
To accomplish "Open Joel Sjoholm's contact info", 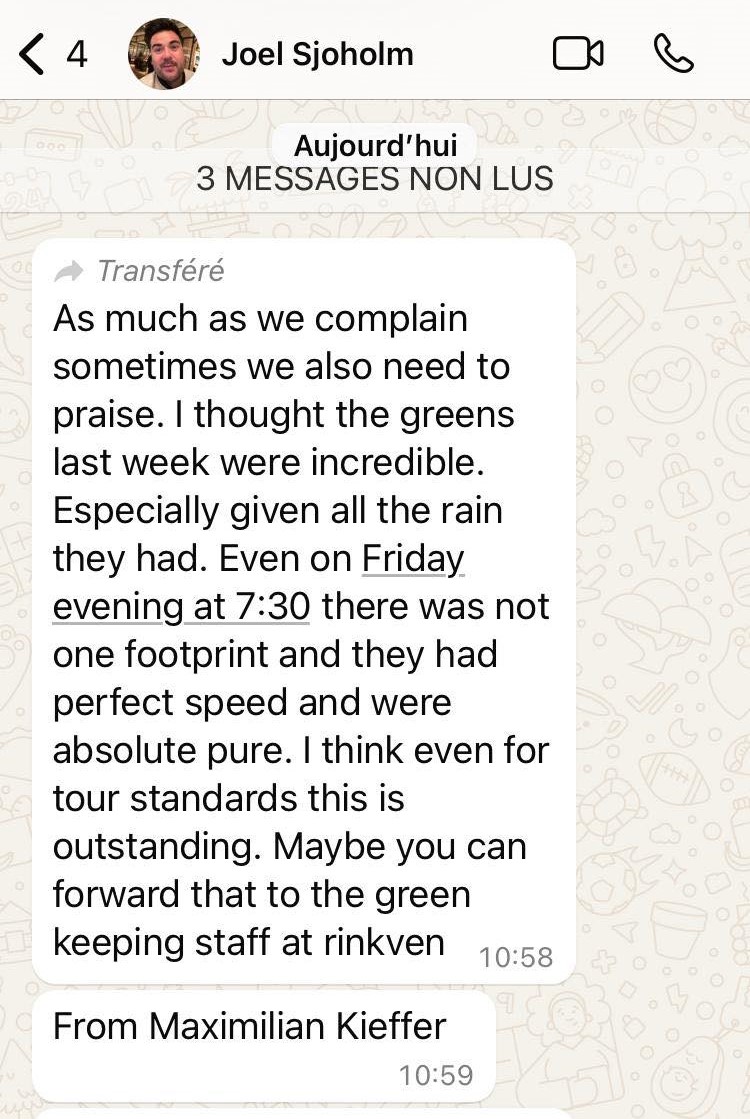I will click(x=317, y=54).
